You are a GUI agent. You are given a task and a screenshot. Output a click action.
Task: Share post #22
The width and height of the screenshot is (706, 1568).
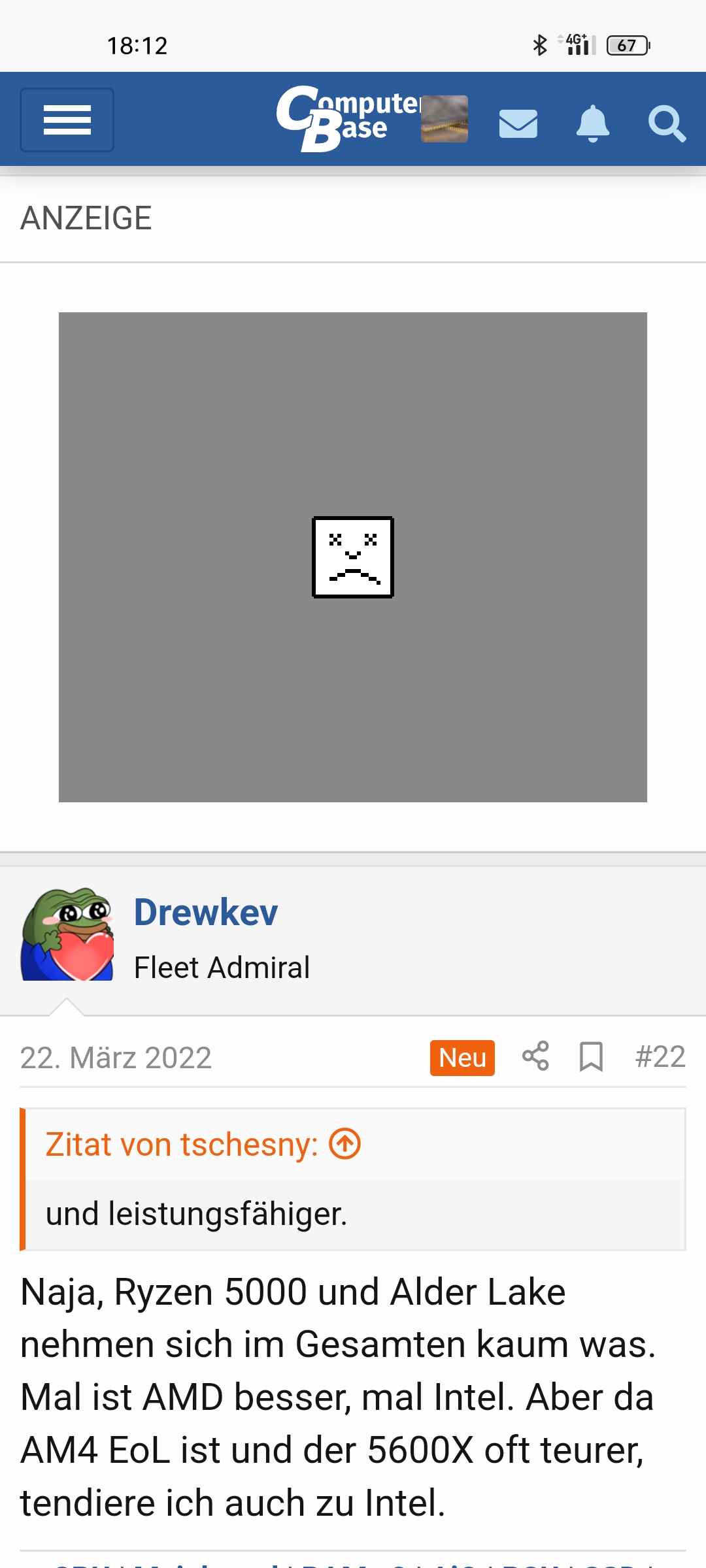(535, 1056)
